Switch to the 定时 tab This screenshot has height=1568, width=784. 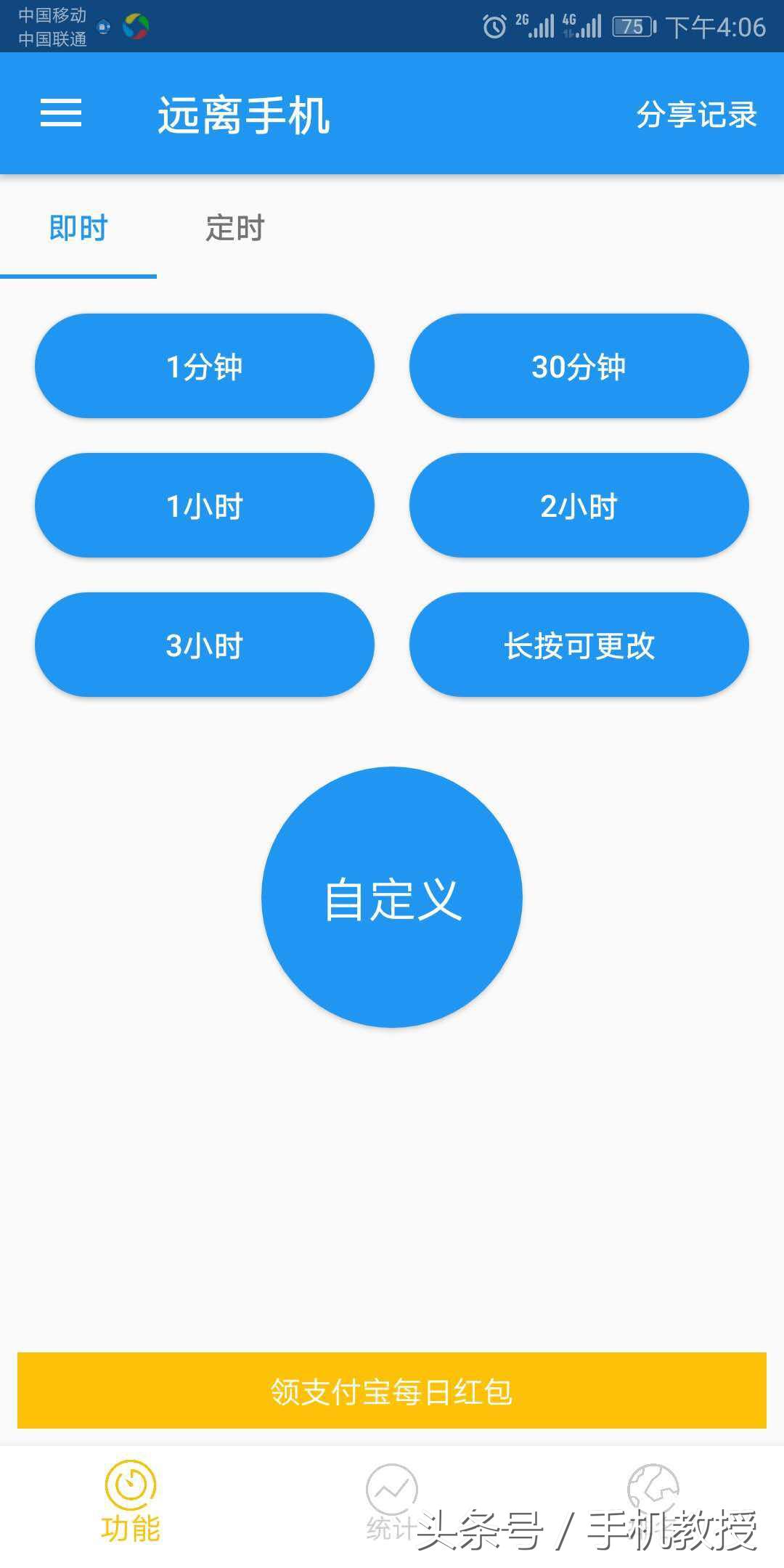pyautogui.click(x=234, y=229)
